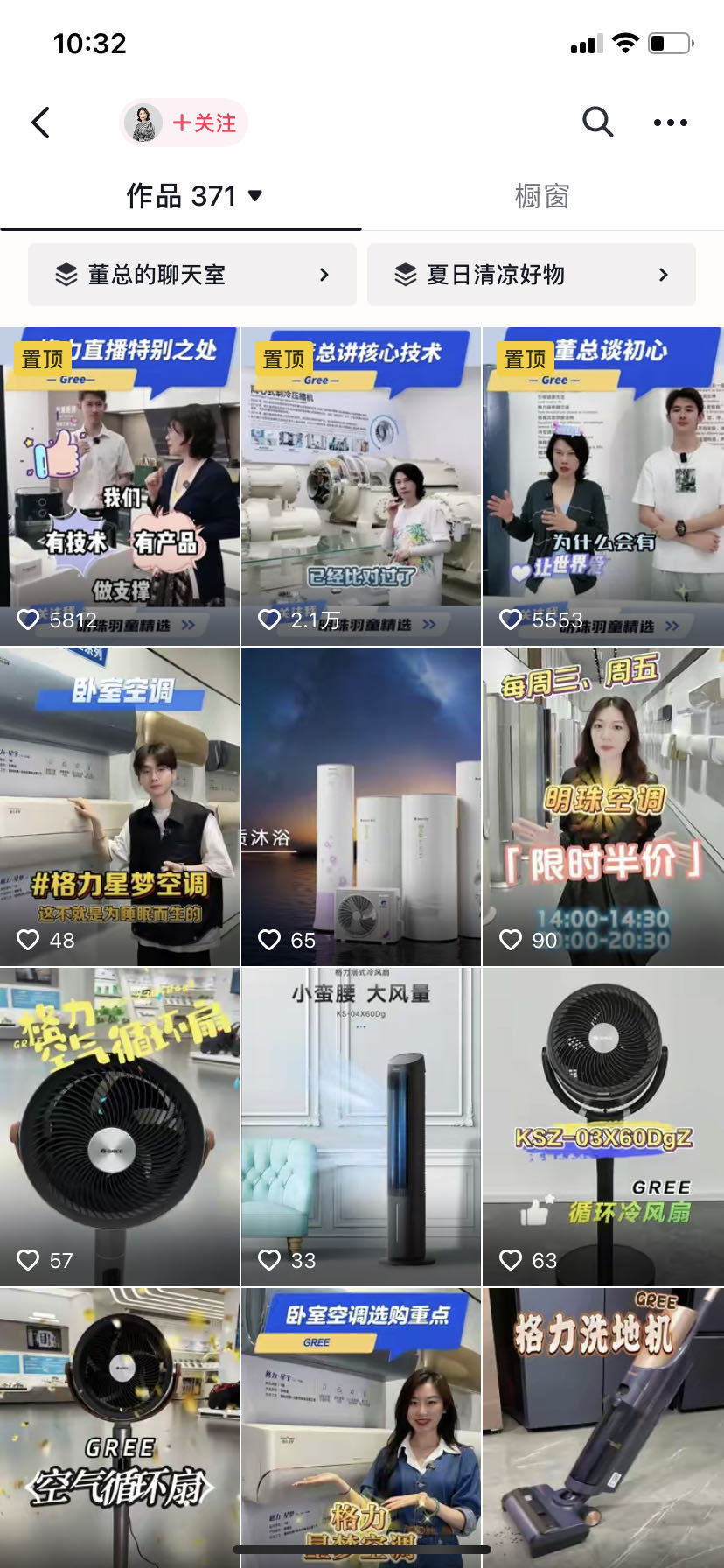The image size is (724, 1568).
Task: Select the 作品 371 tab
Action: (x=193, y=196)
